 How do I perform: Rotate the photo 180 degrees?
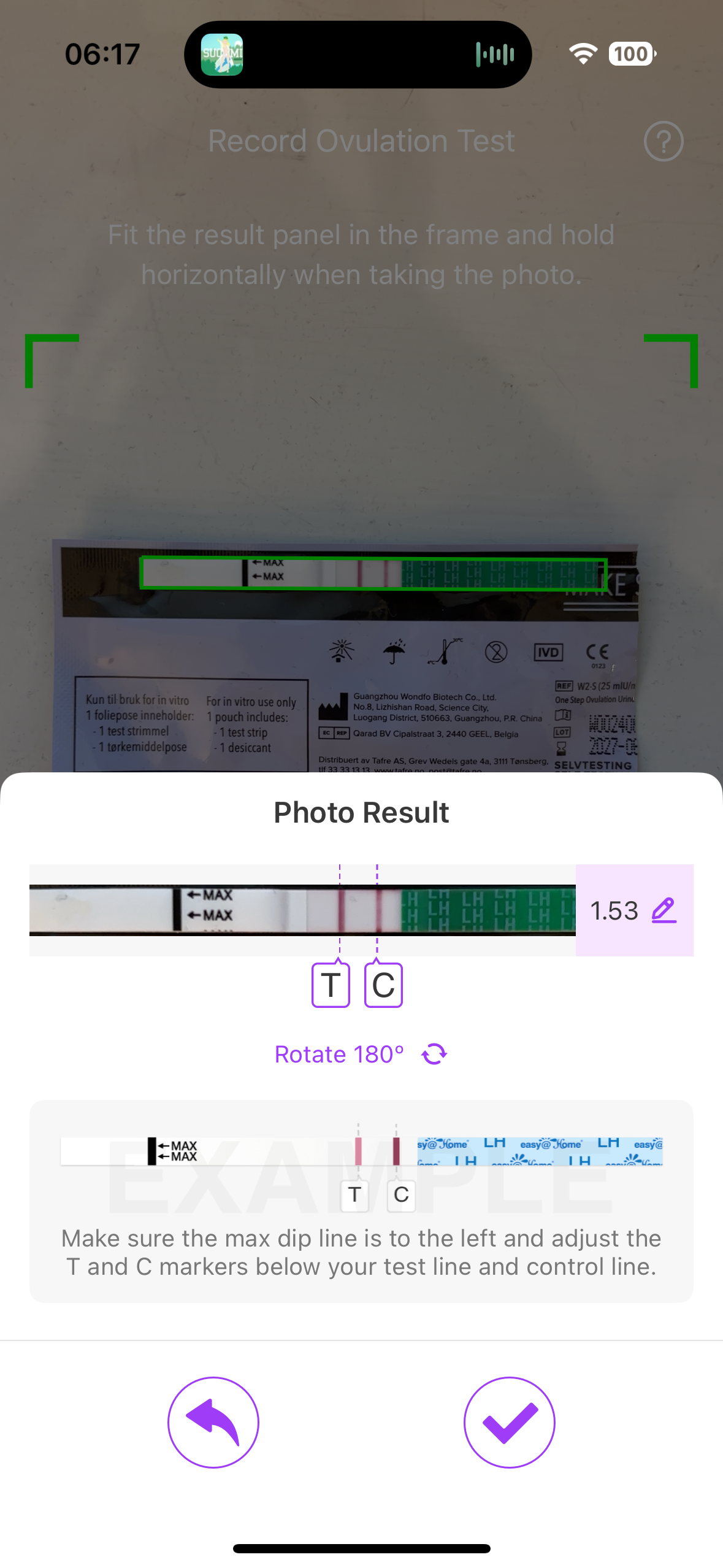(361, 1055)
